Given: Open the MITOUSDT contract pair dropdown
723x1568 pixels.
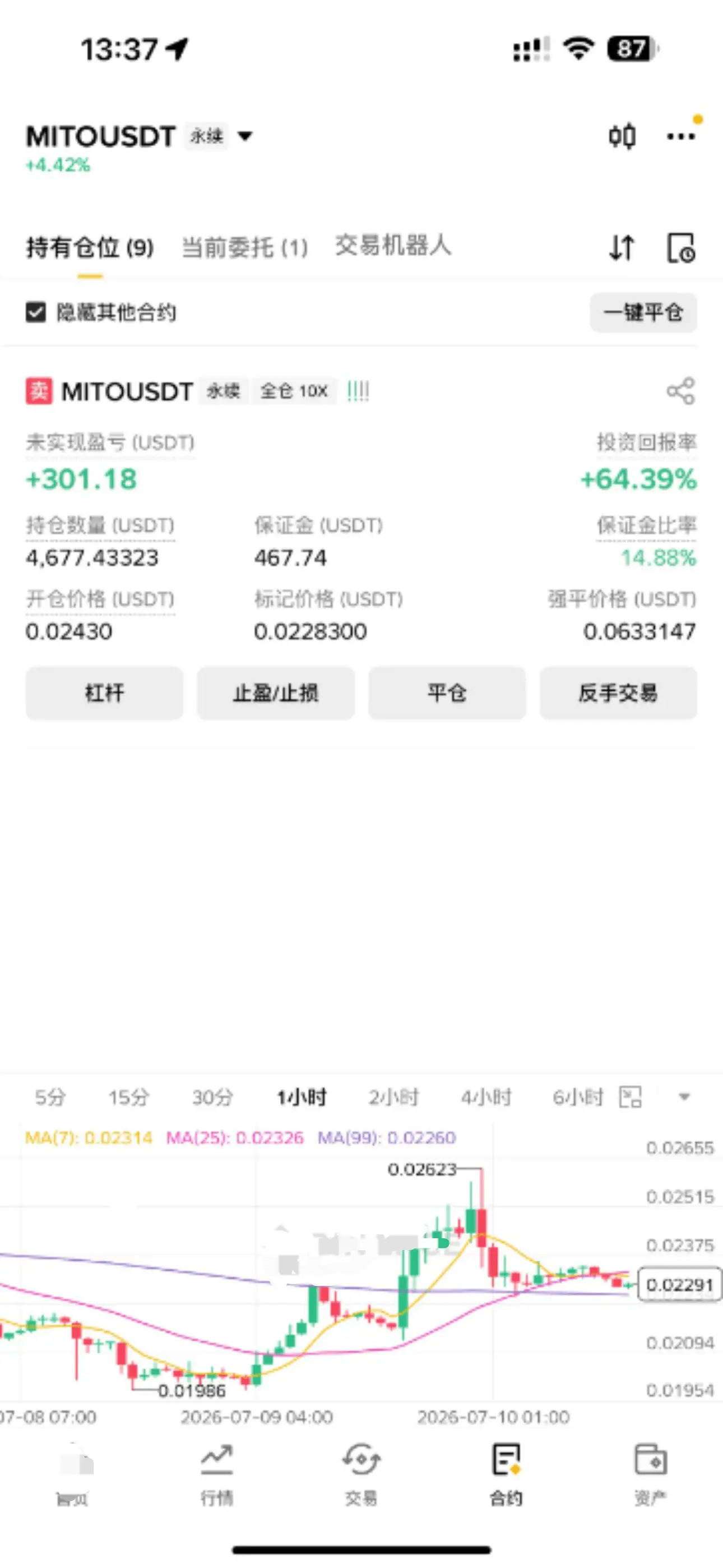Looking at the screenshot, I should point(139,136).
